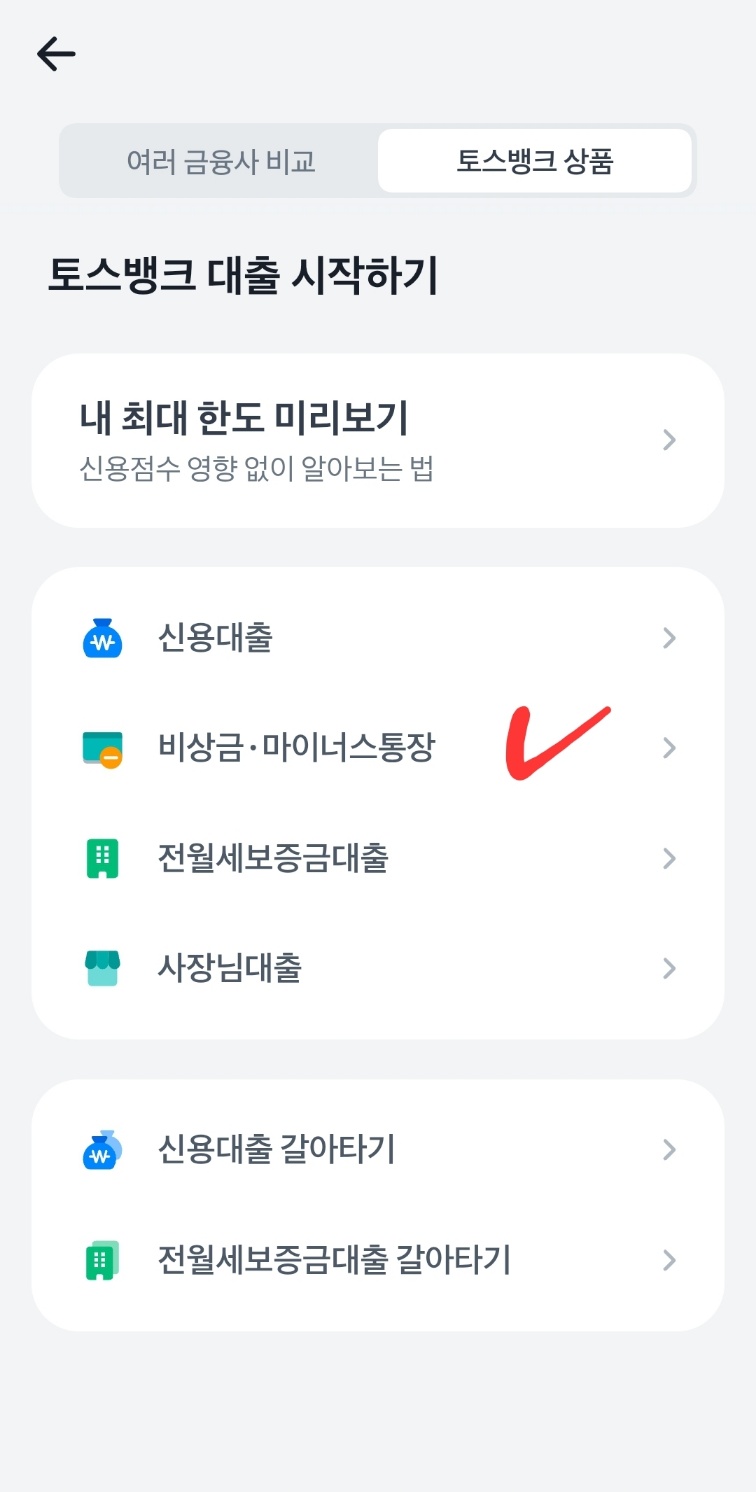Click the card icon next to 비상금·마이너스통장
The image size is (756, 1492).
click(x=99, y=748)
